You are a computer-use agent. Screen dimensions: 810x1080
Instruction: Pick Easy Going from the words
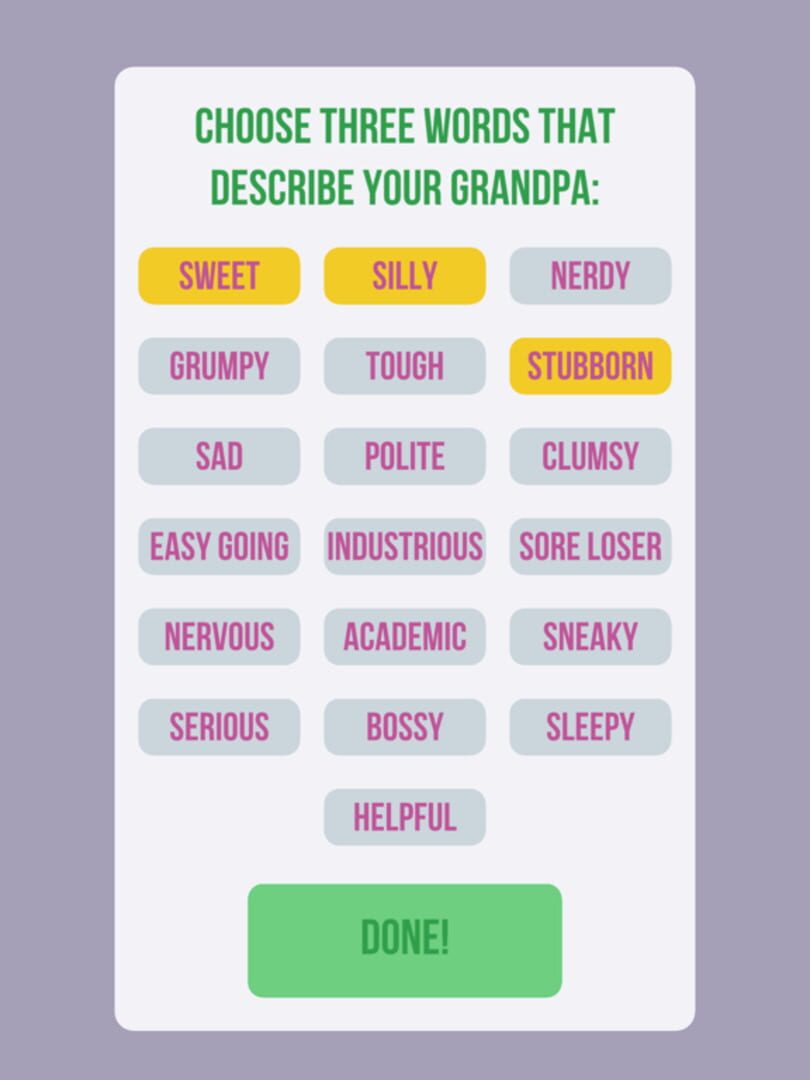coord(219,546)
